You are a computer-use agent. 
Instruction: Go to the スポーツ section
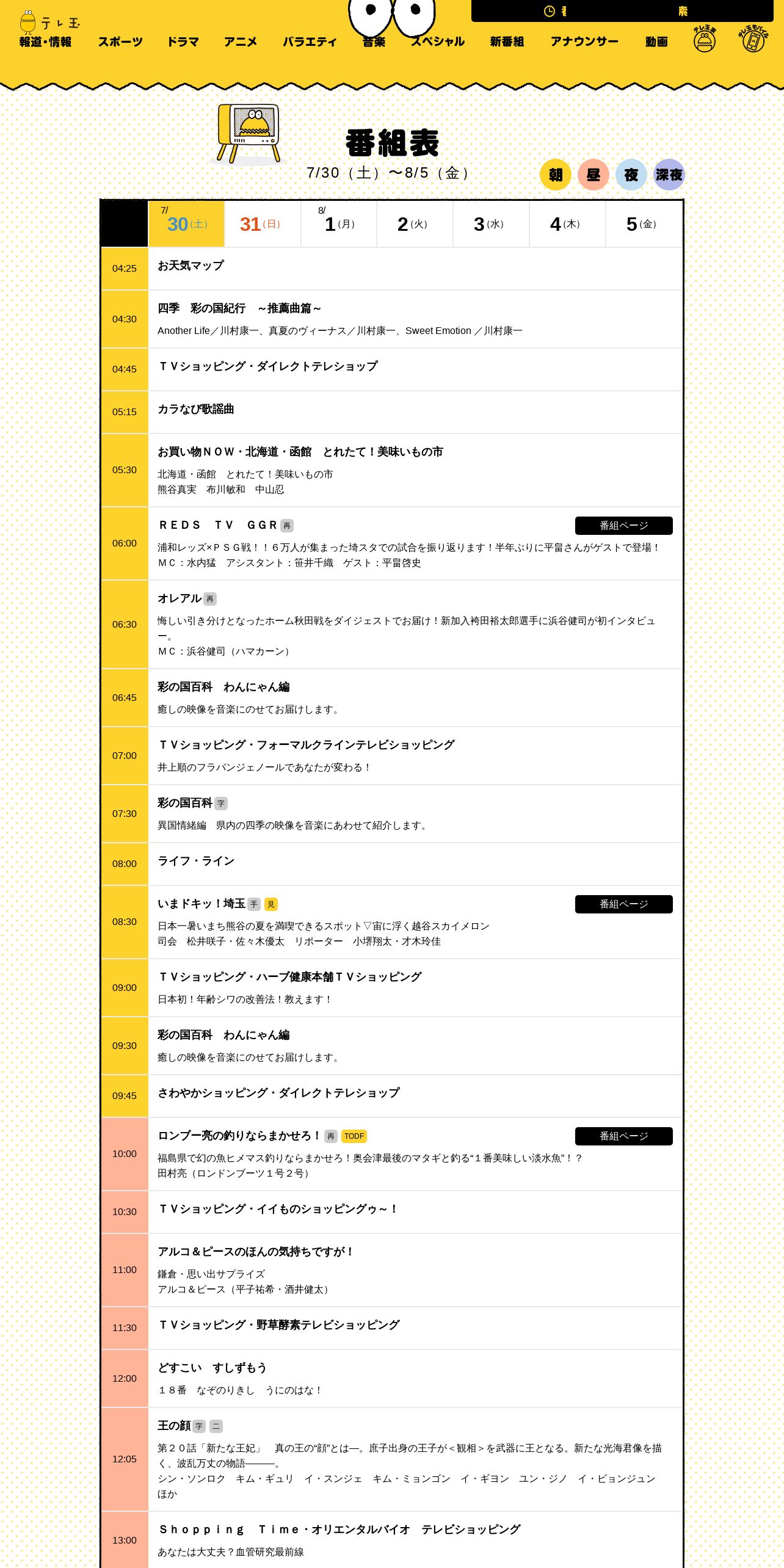click(120, 42)
